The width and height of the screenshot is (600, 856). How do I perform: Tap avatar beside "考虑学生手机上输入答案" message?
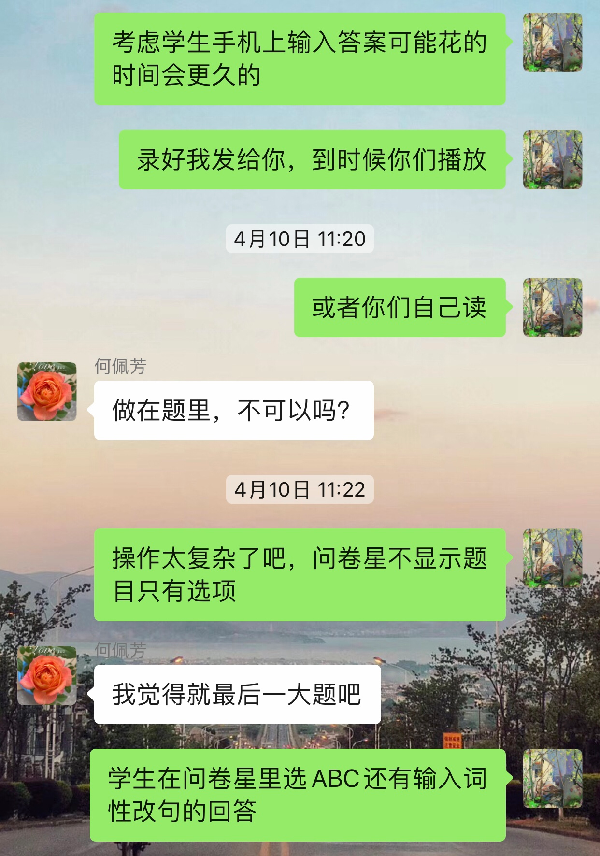552,42
